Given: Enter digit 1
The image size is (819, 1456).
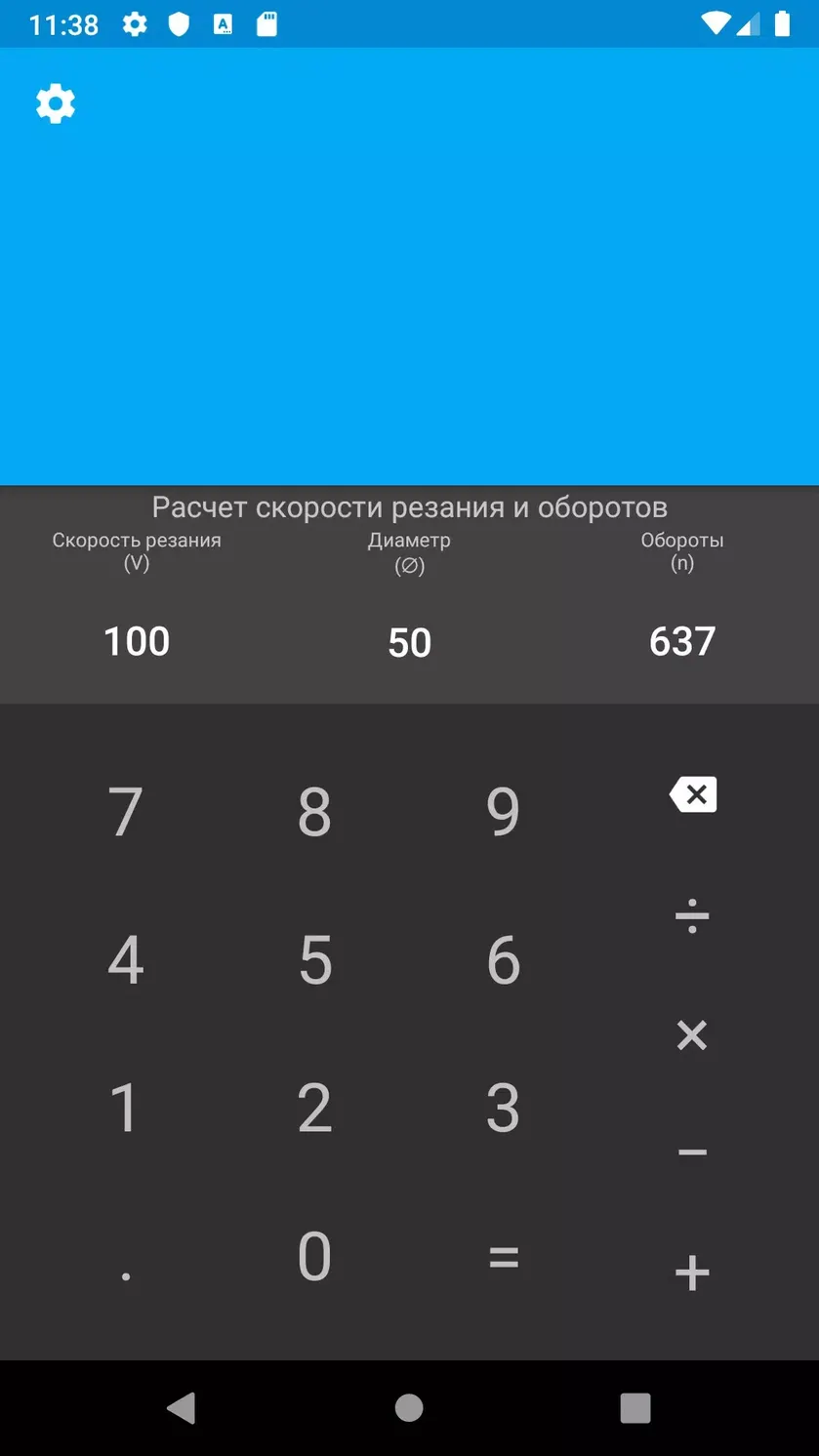Looking at the screenshot, I should [x=125, y=1109].
